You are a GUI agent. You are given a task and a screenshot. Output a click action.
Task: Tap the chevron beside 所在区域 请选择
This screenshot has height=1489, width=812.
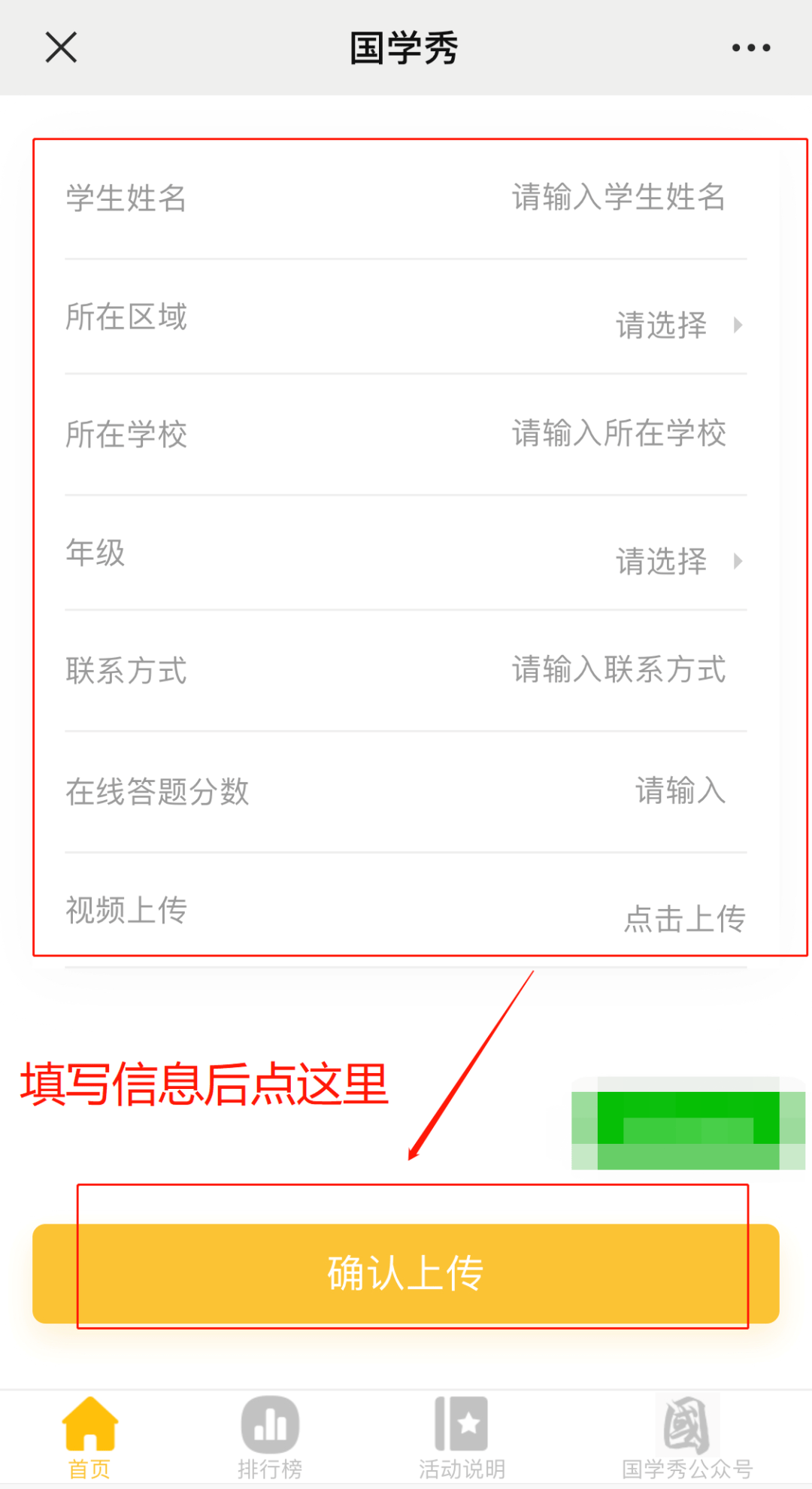point(738,325)
